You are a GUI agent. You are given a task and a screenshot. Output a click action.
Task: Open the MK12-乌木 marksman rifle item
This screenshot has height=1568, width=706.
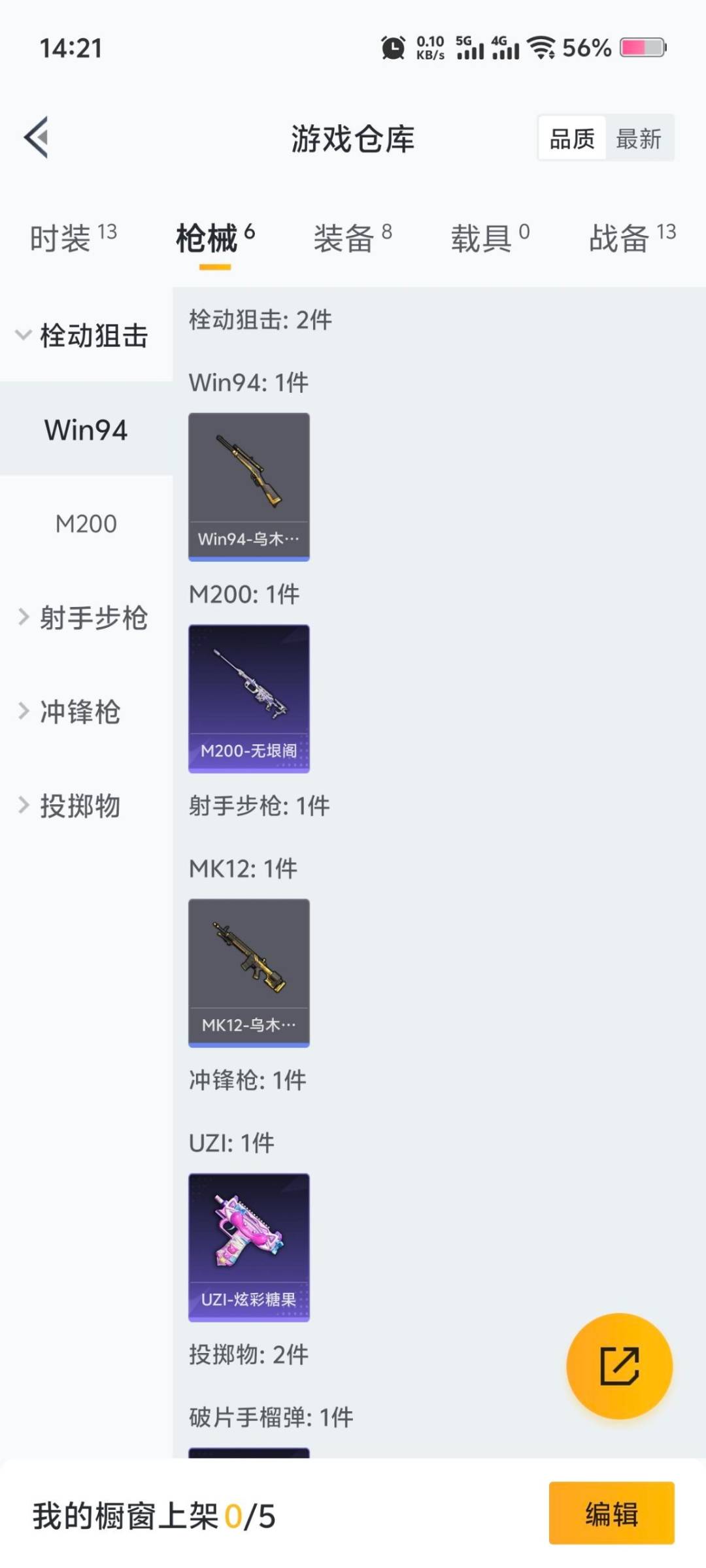pyautogui.click(x=248, y=973)
